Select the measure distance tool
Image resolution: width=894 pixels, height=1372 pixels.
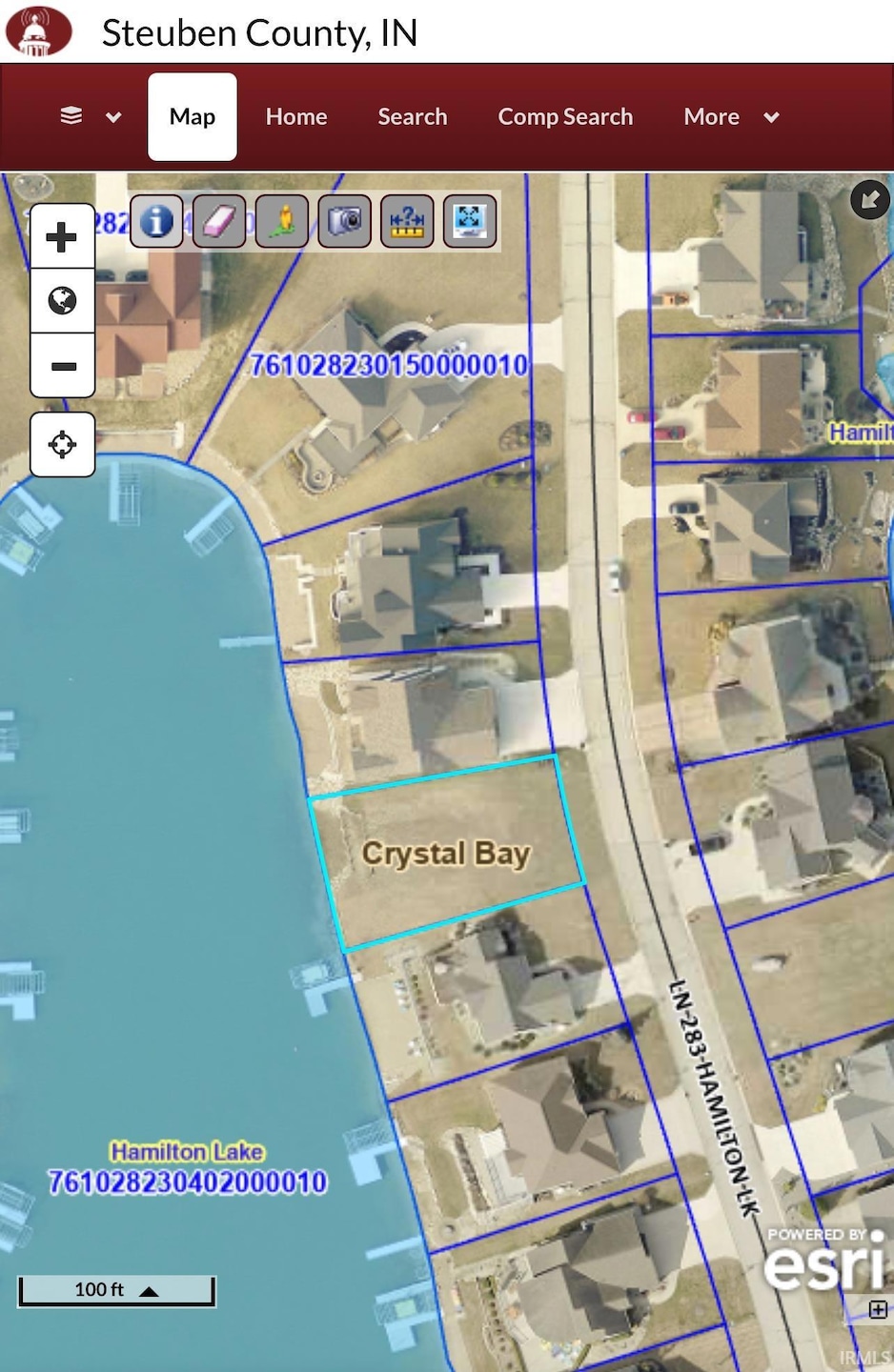tap(407, 221)
